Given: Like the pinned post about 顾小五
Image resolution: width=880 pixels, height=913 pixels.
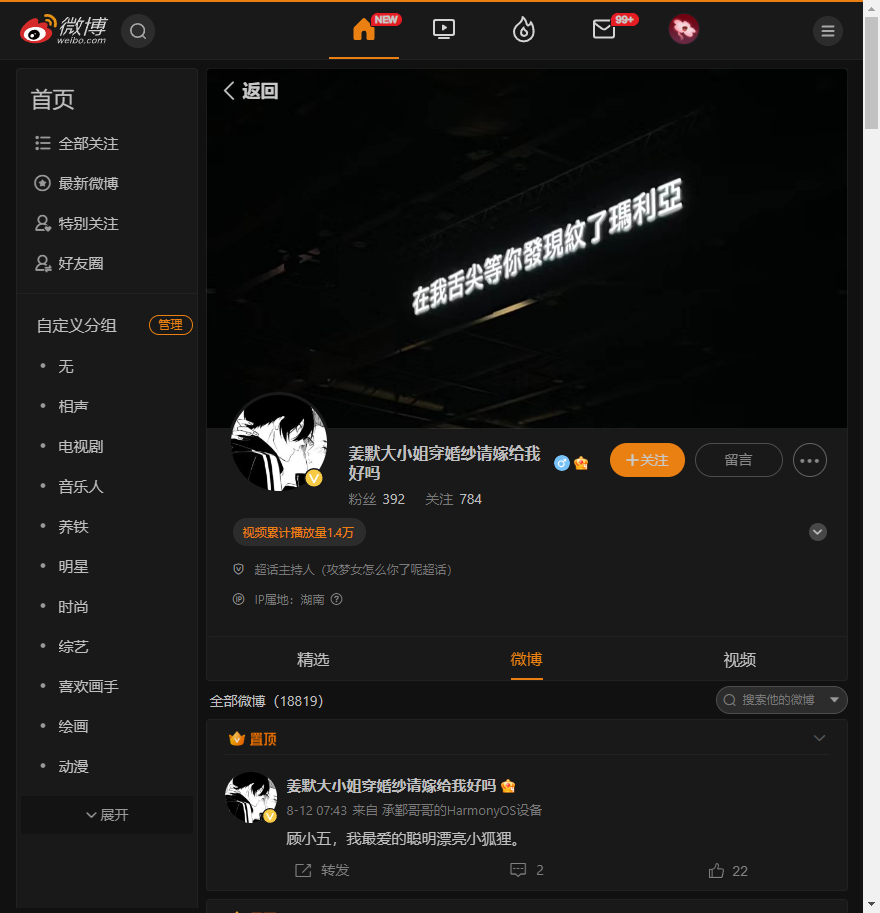Looking at the screenshot, I should 728,870.
